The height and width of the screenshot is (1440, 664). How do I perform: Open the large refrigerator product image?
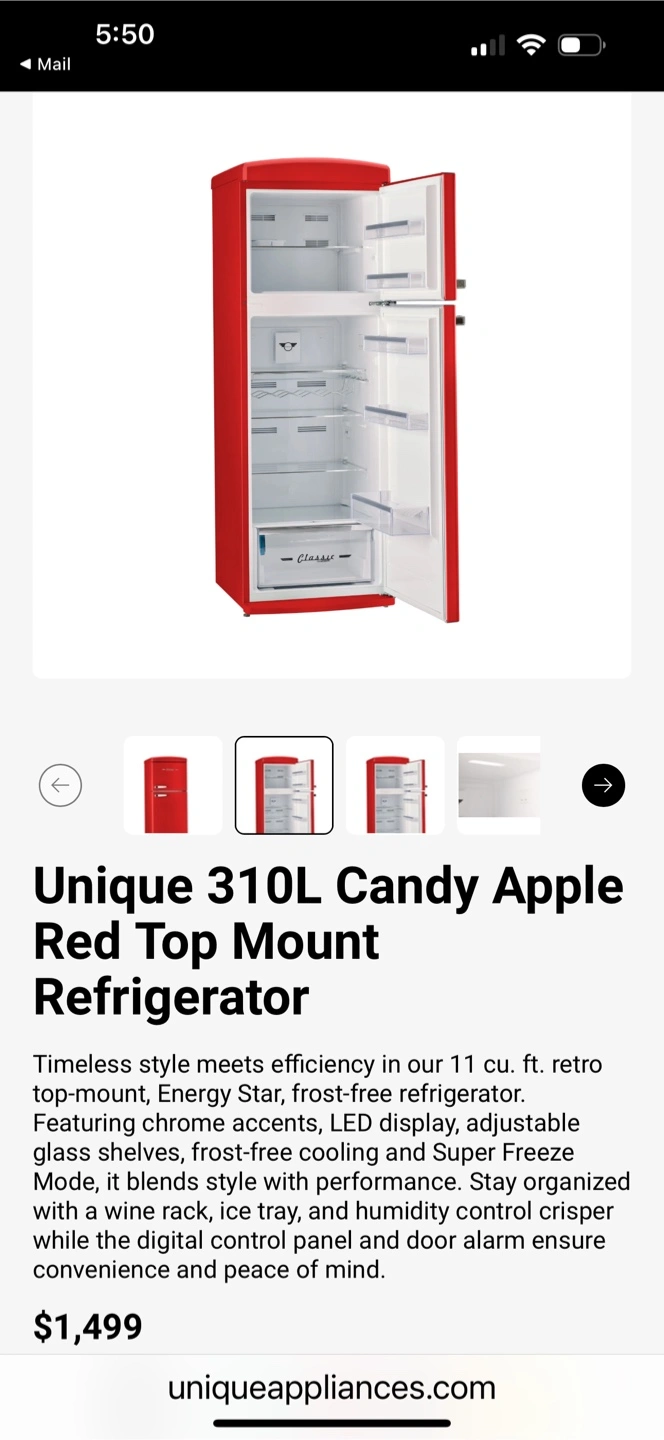332,387
